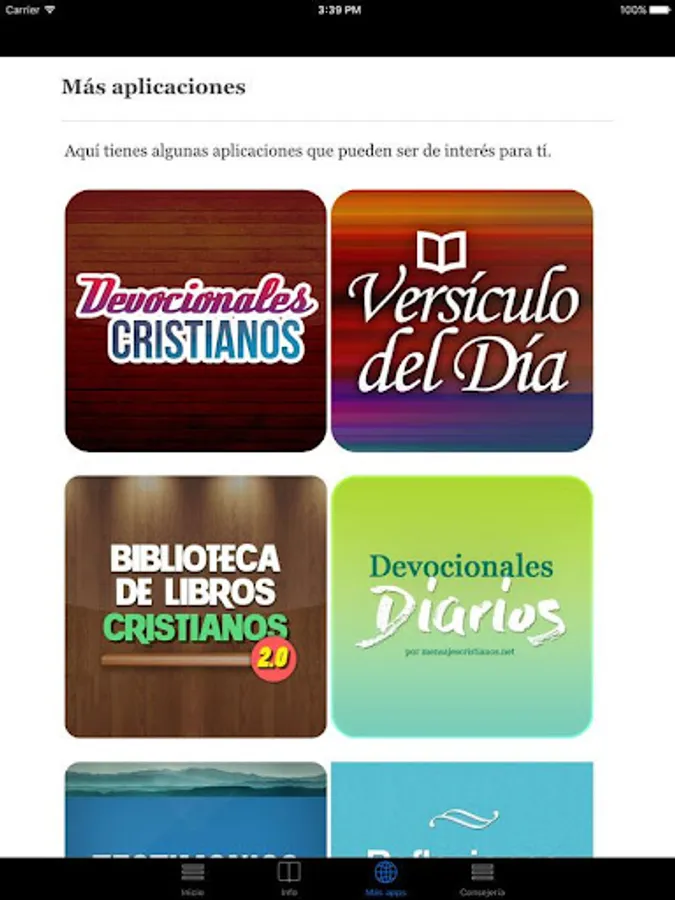Select the Más apps tab
Image resolution: width=675 pixels, height=900 pixels.
[385, 877]
